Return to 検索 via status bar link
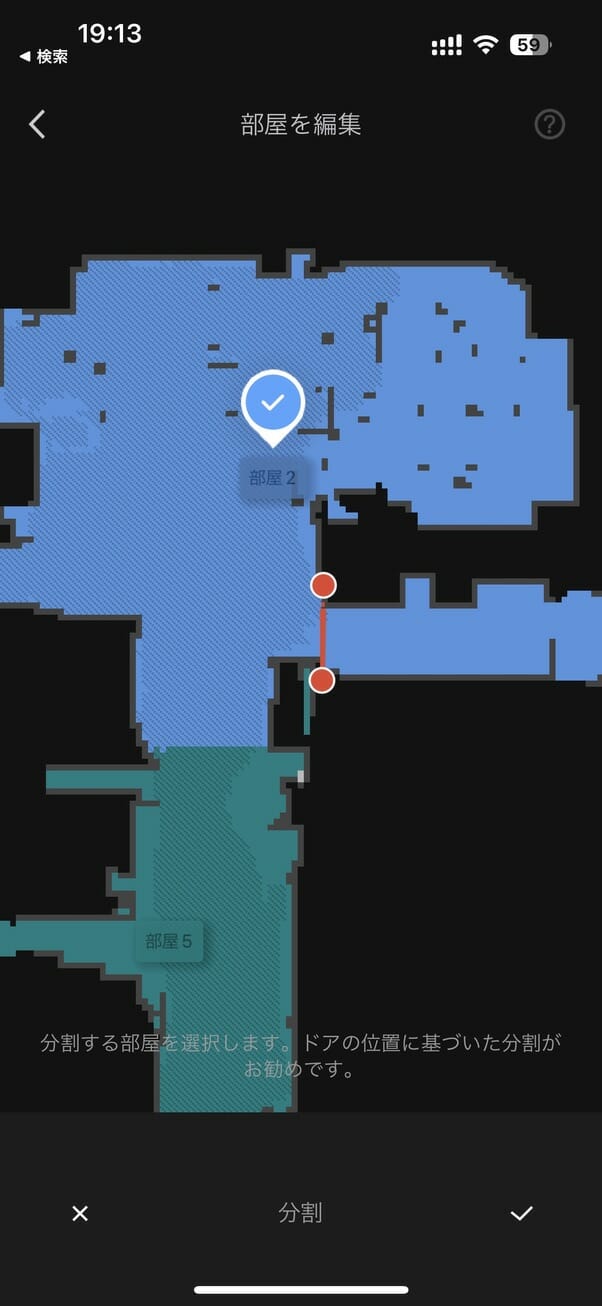The height and width of the screenshot is (1306, 602). (43, 57)
